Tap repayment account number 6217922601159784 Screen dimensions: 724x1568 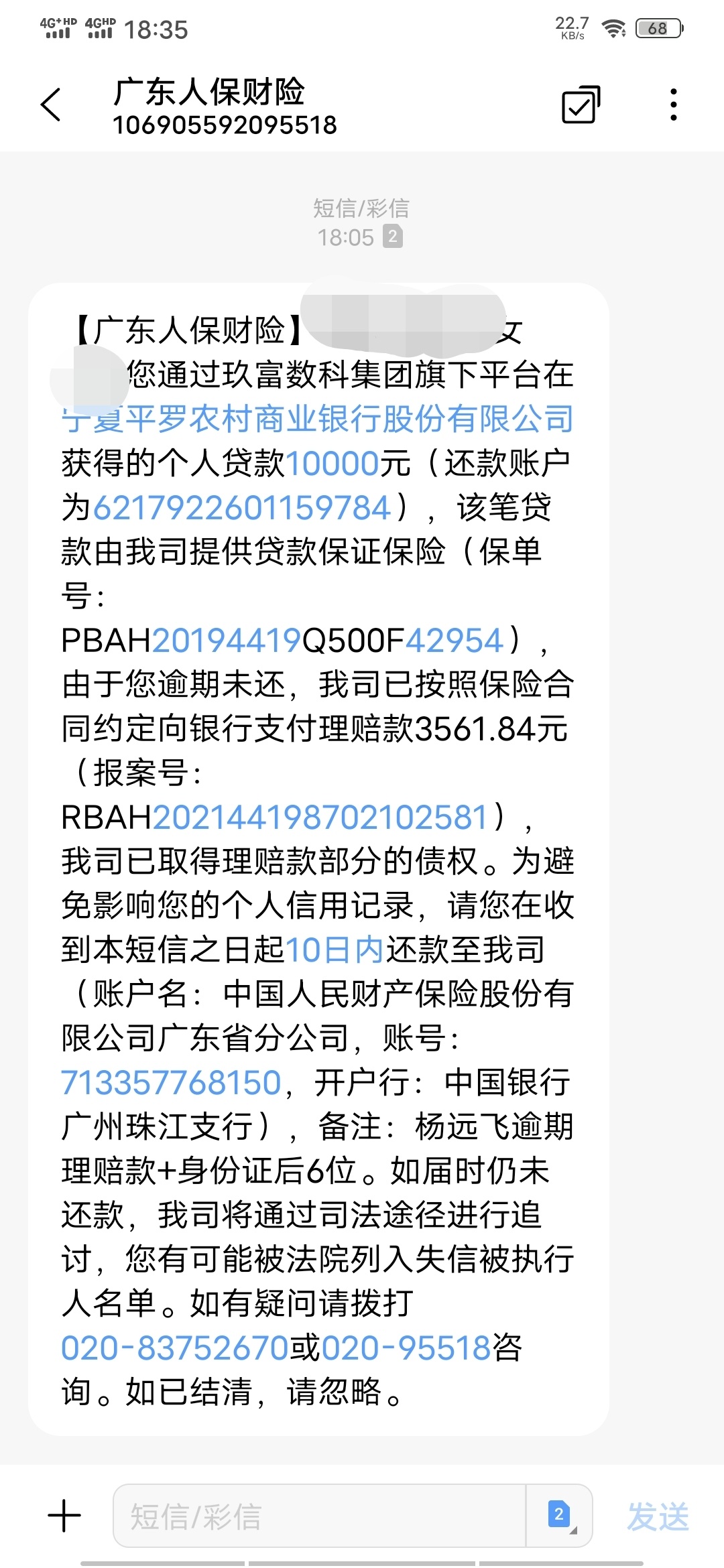[x=242, y=507]
